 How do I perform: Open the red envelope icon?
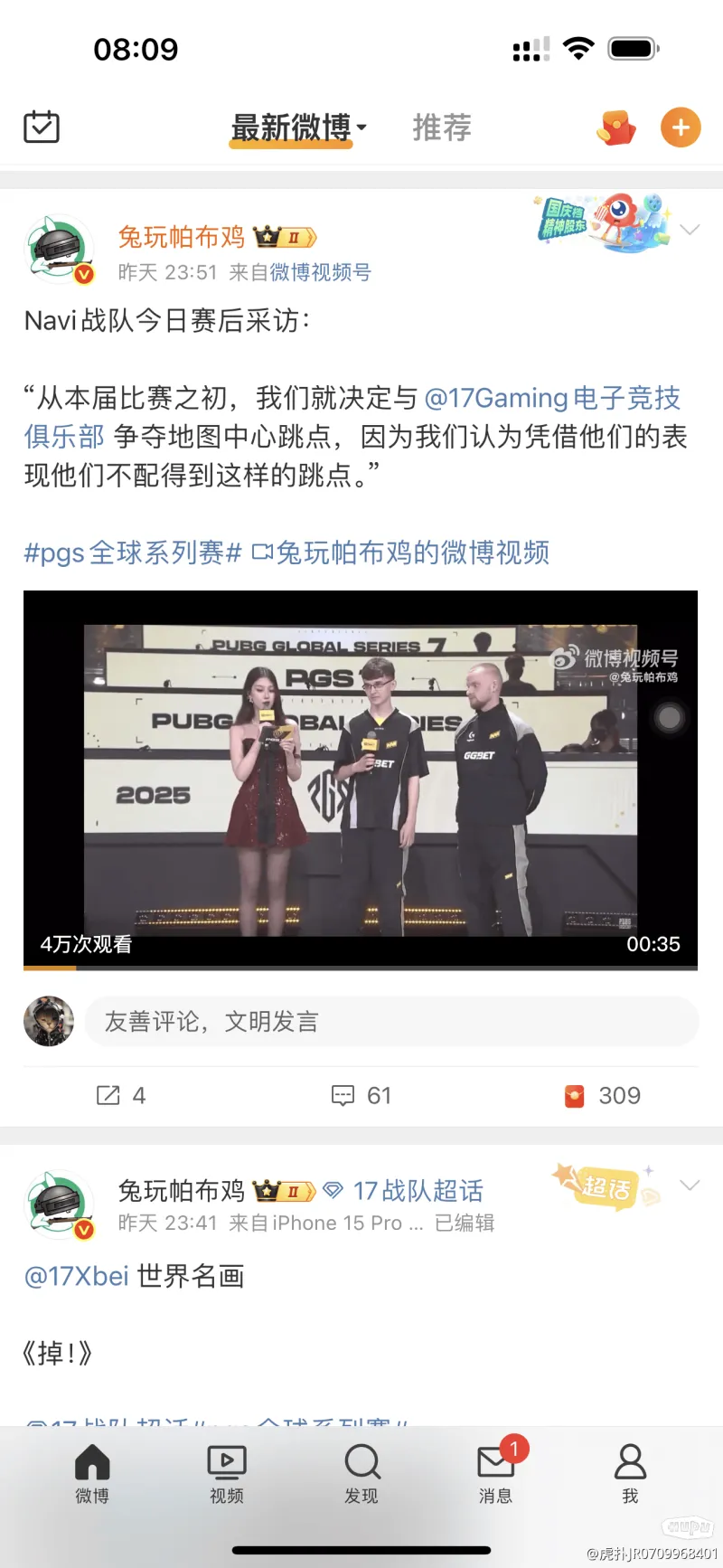point(616,128)
